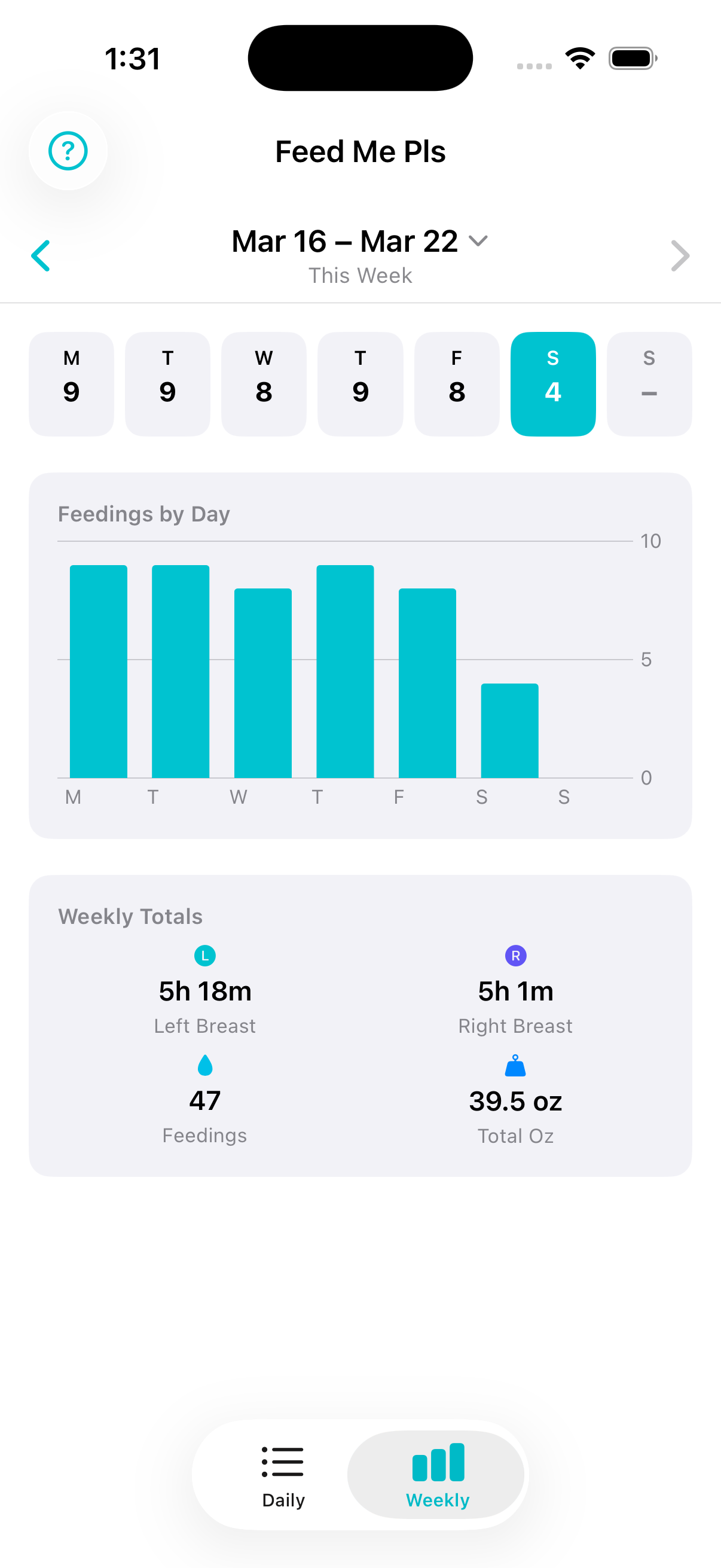Select Wednesday's day tile showing 8
Image resolution: width=721 pixels, height=1568 pixels.
pyautogui.click(x=264, y=383)
